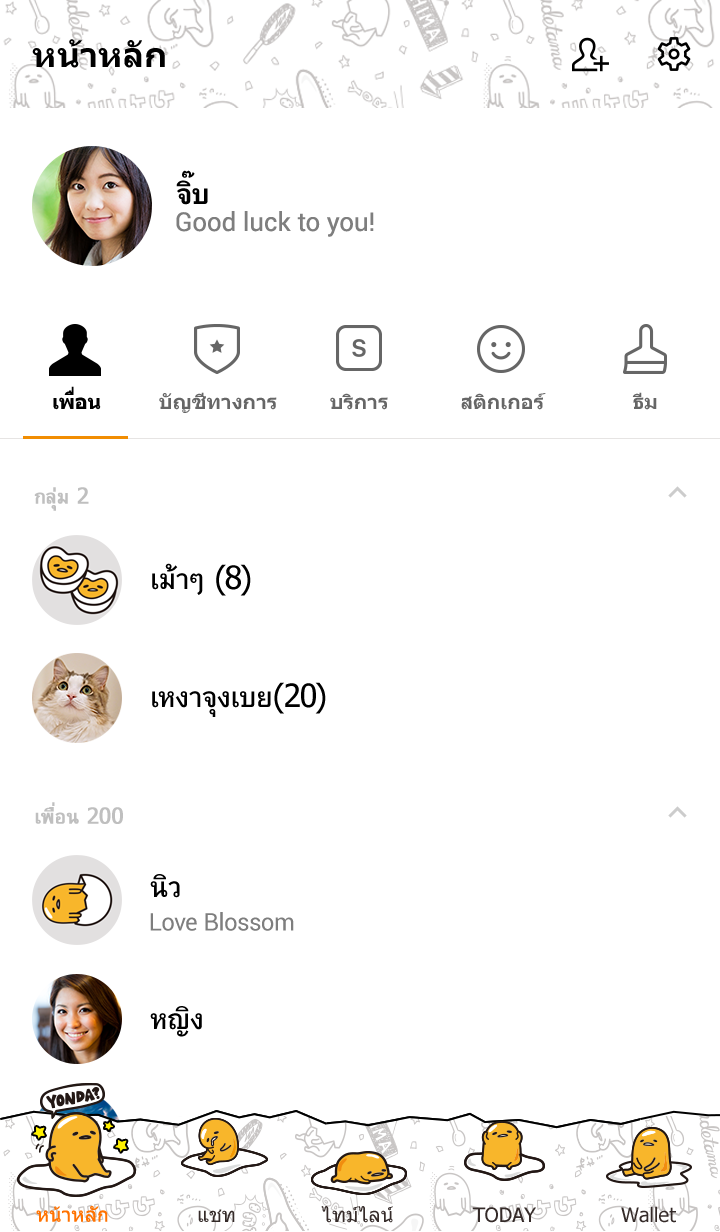Open the add friend icon
The image size is (720, 1232).
tap(589, 55)
